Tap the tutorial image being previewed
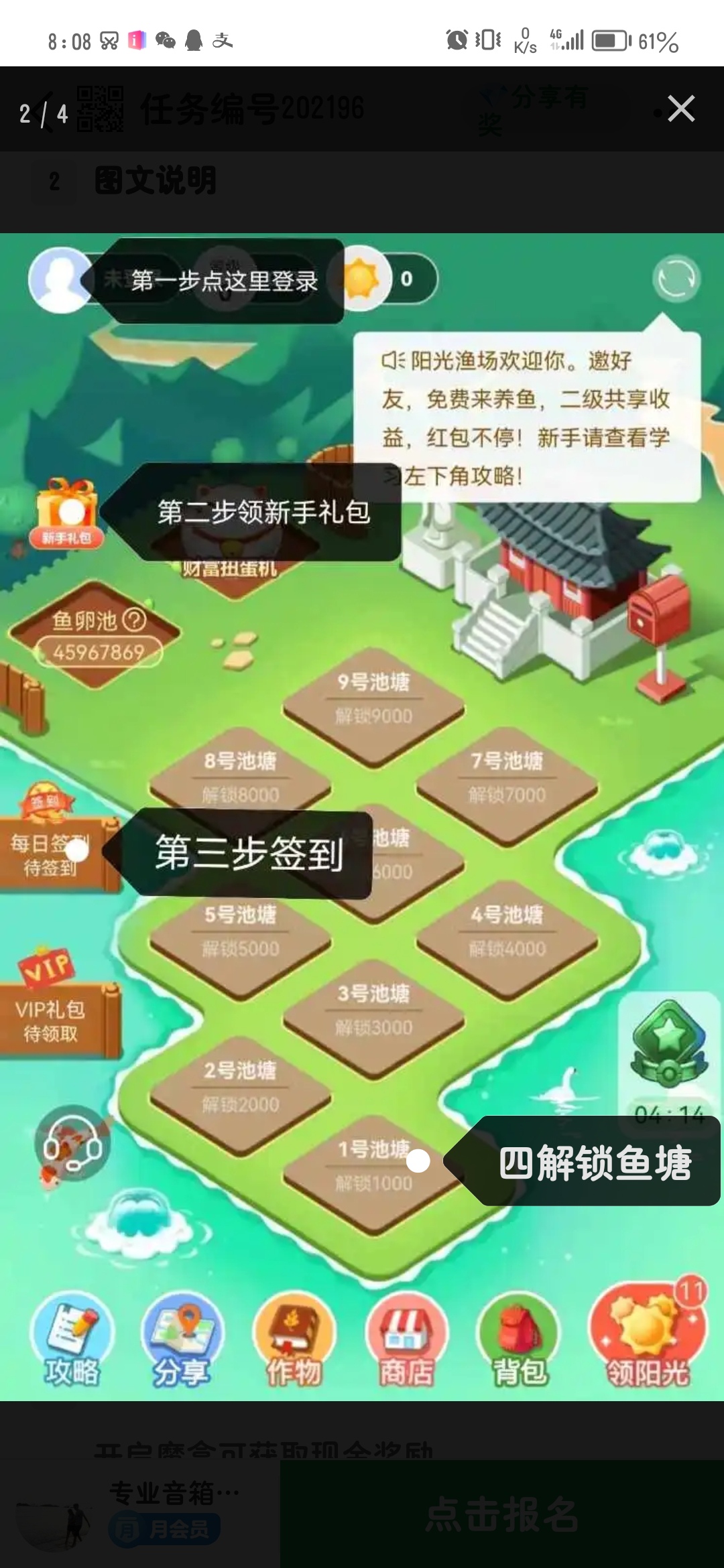 (x=362, y=817)
